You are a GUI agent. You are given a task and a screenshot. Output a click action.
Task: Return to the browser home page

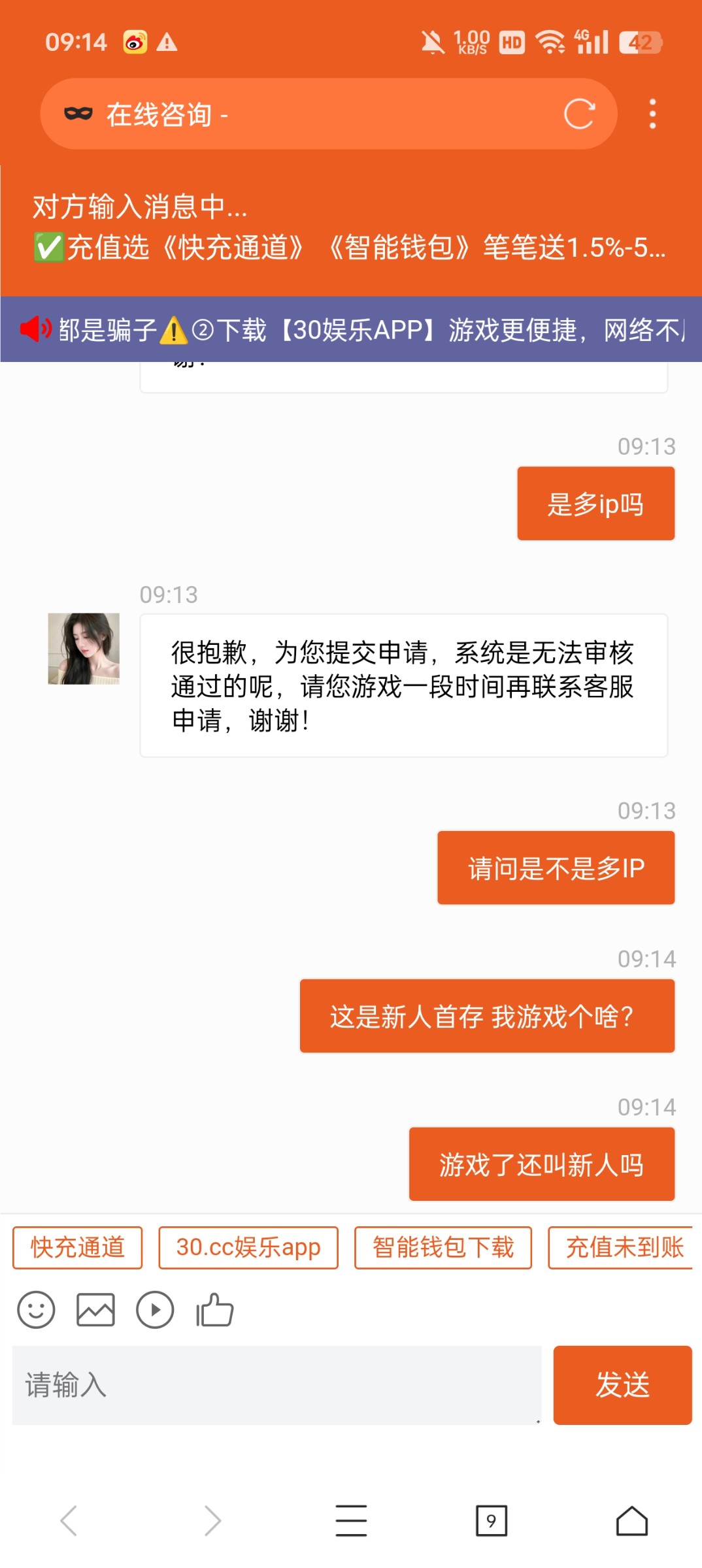[x=631, y=1520]
